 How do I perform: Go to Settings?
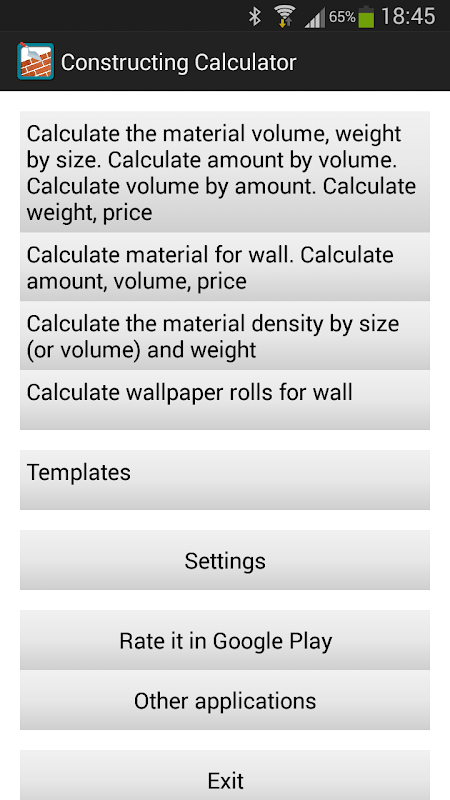[x=225, y=560]
